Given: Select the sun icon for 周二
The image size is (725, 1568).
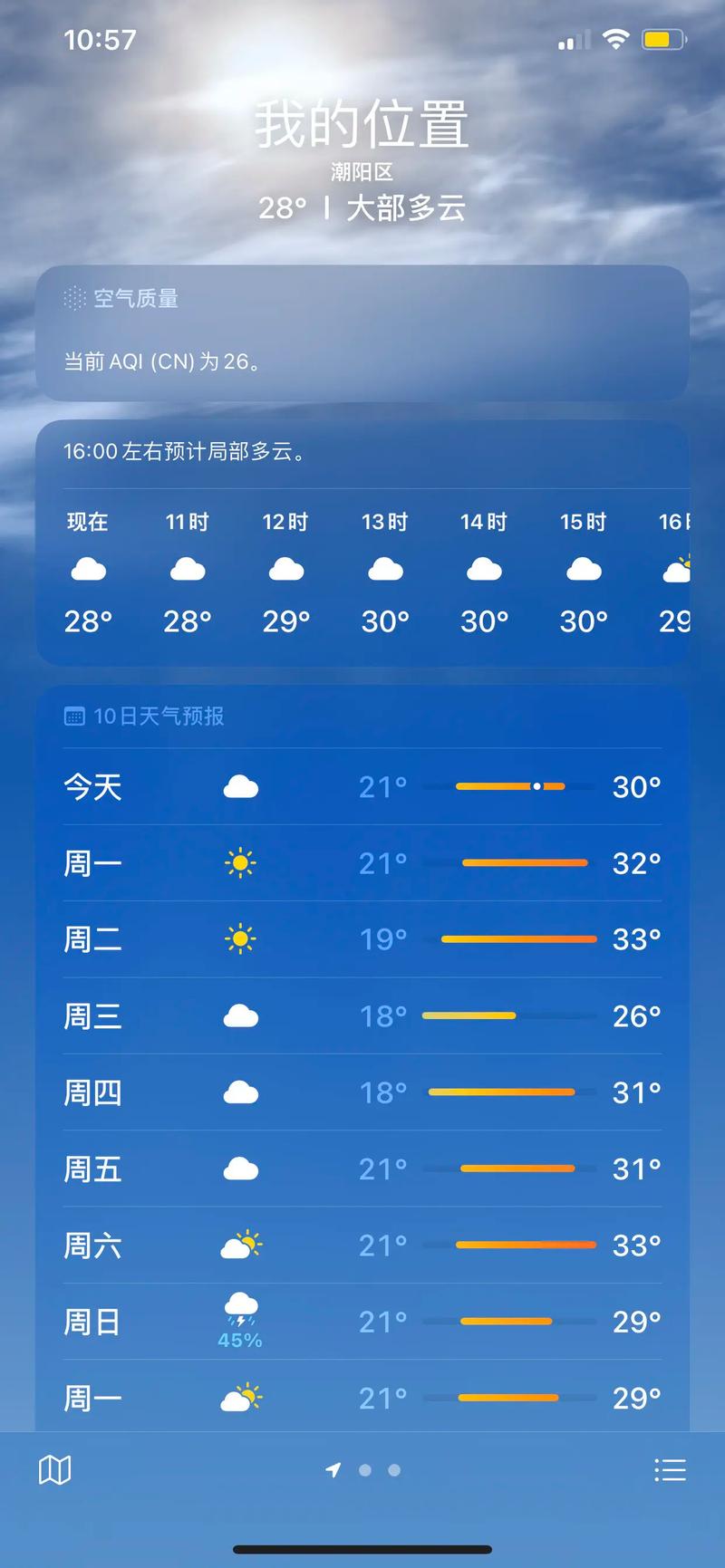Looking at the screenshot, I should tap(240, 939).
